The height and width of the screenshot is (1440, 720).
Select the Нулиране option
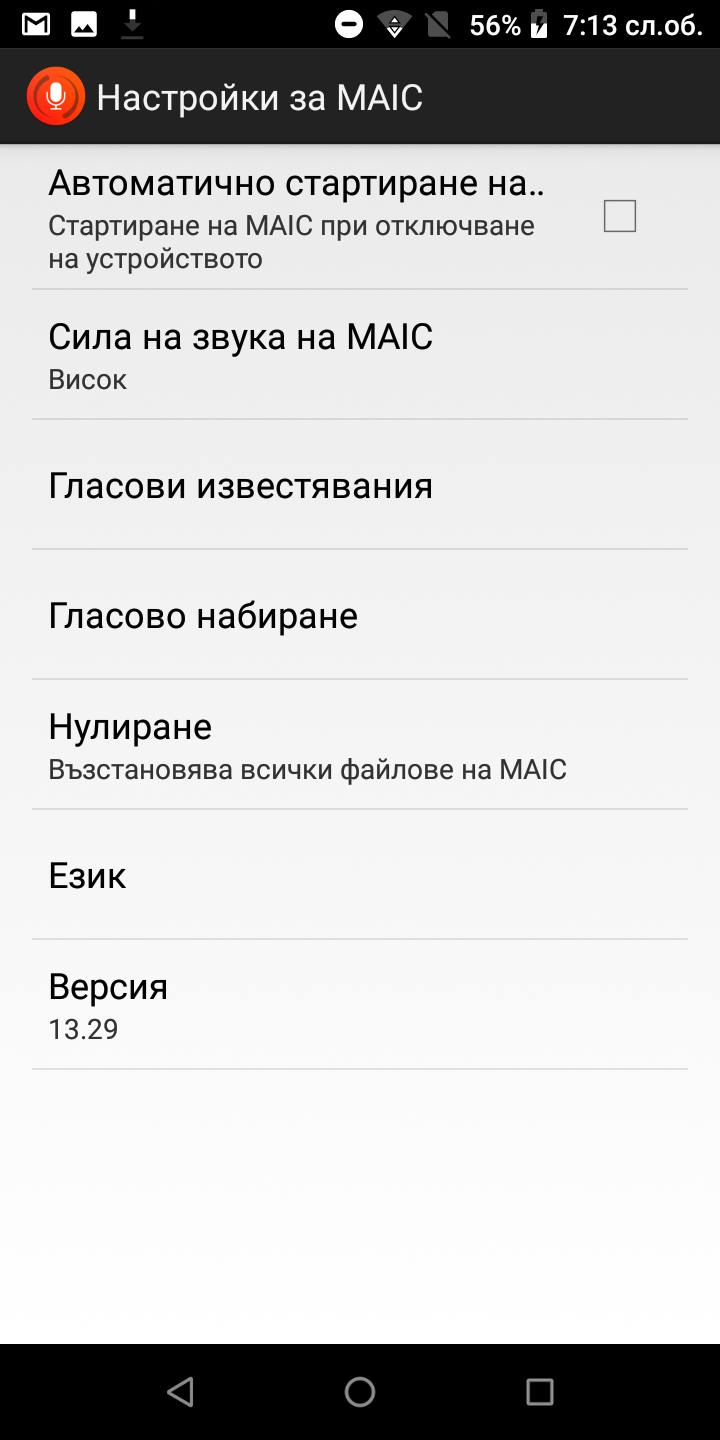tap(360, 745)
